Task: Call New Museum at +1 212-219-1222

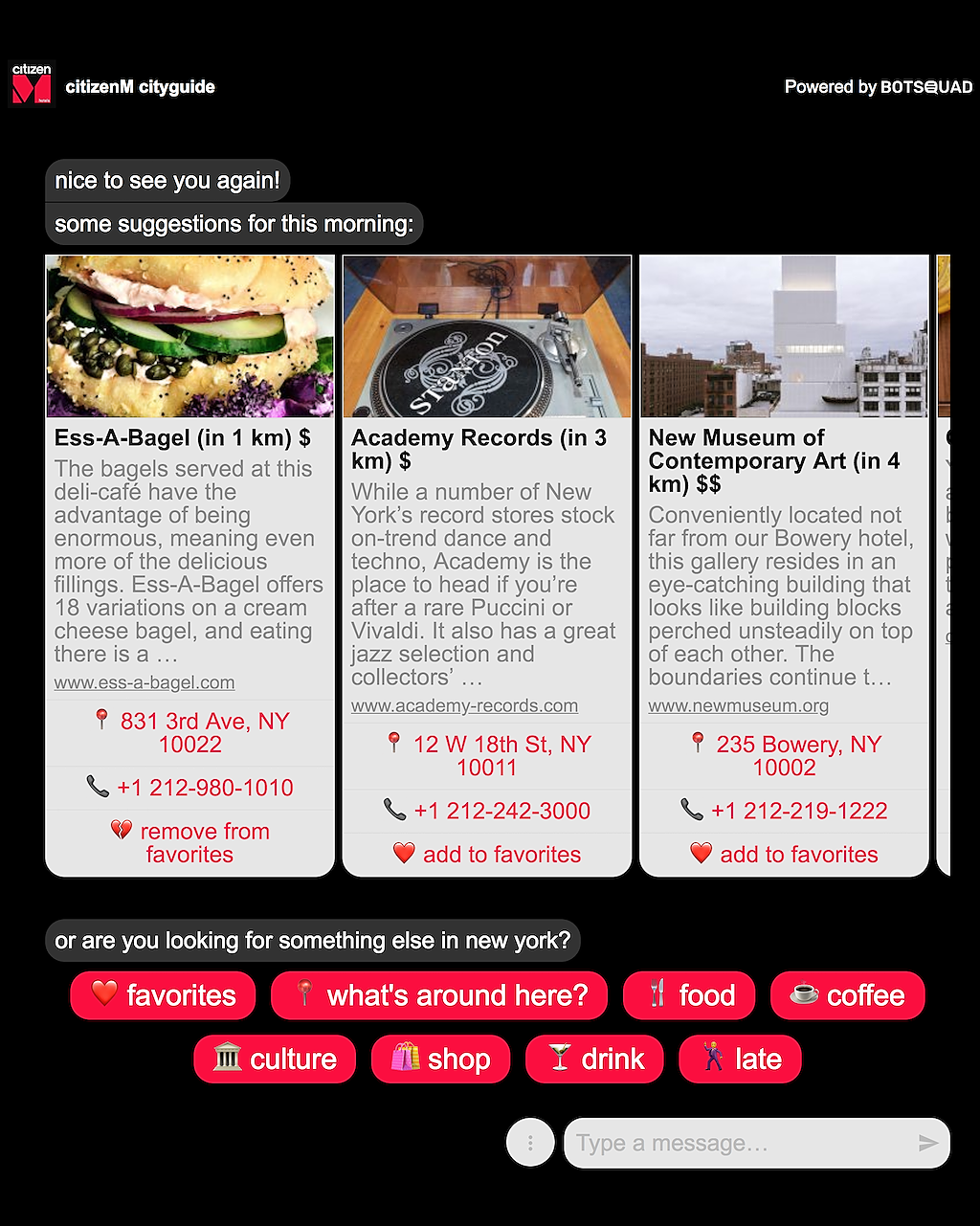Action: pos(784,811)
